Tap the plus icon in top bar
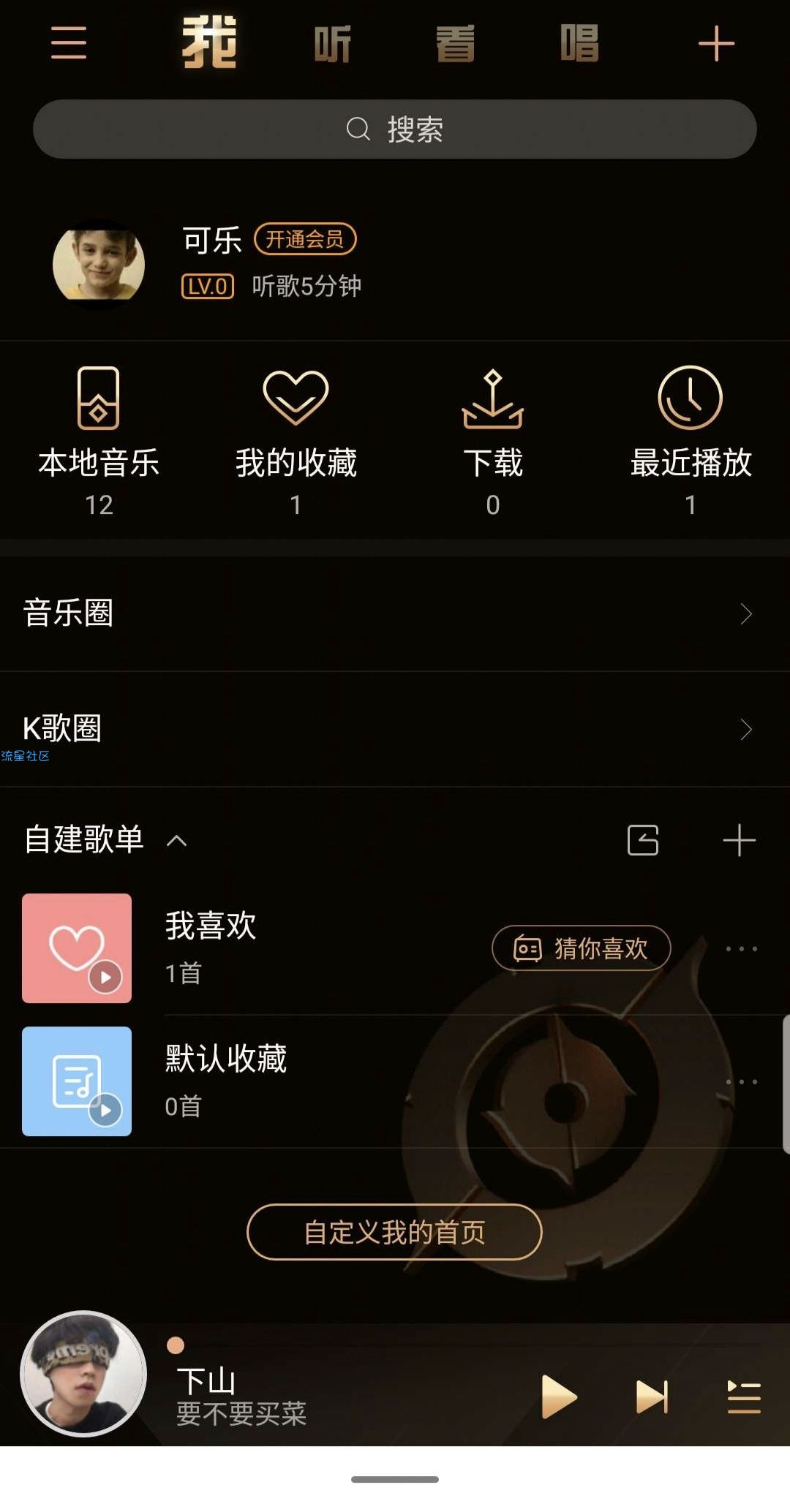 (716, 44)
